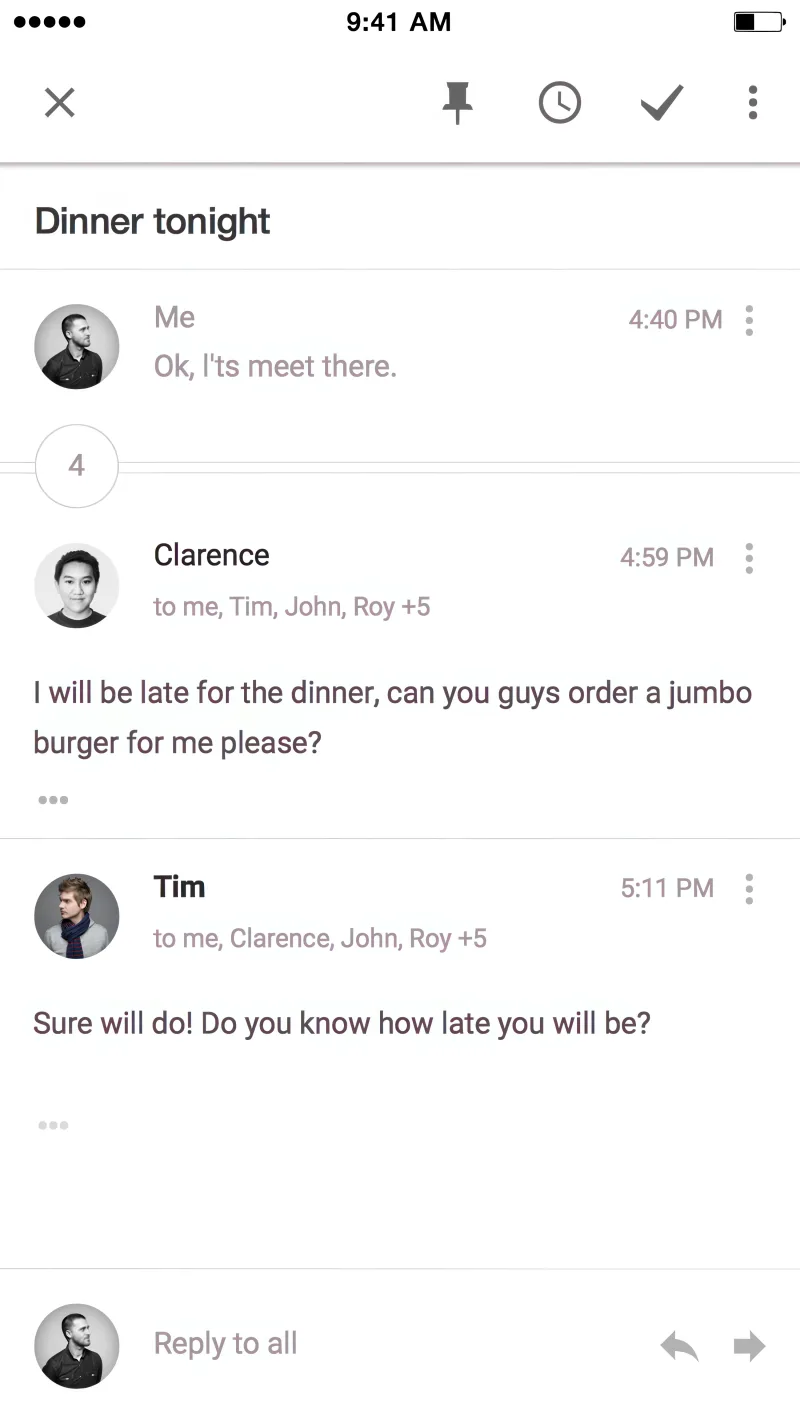800x1423 pixels.
Task: Mark the conversation as done
Action: point(661,103)
